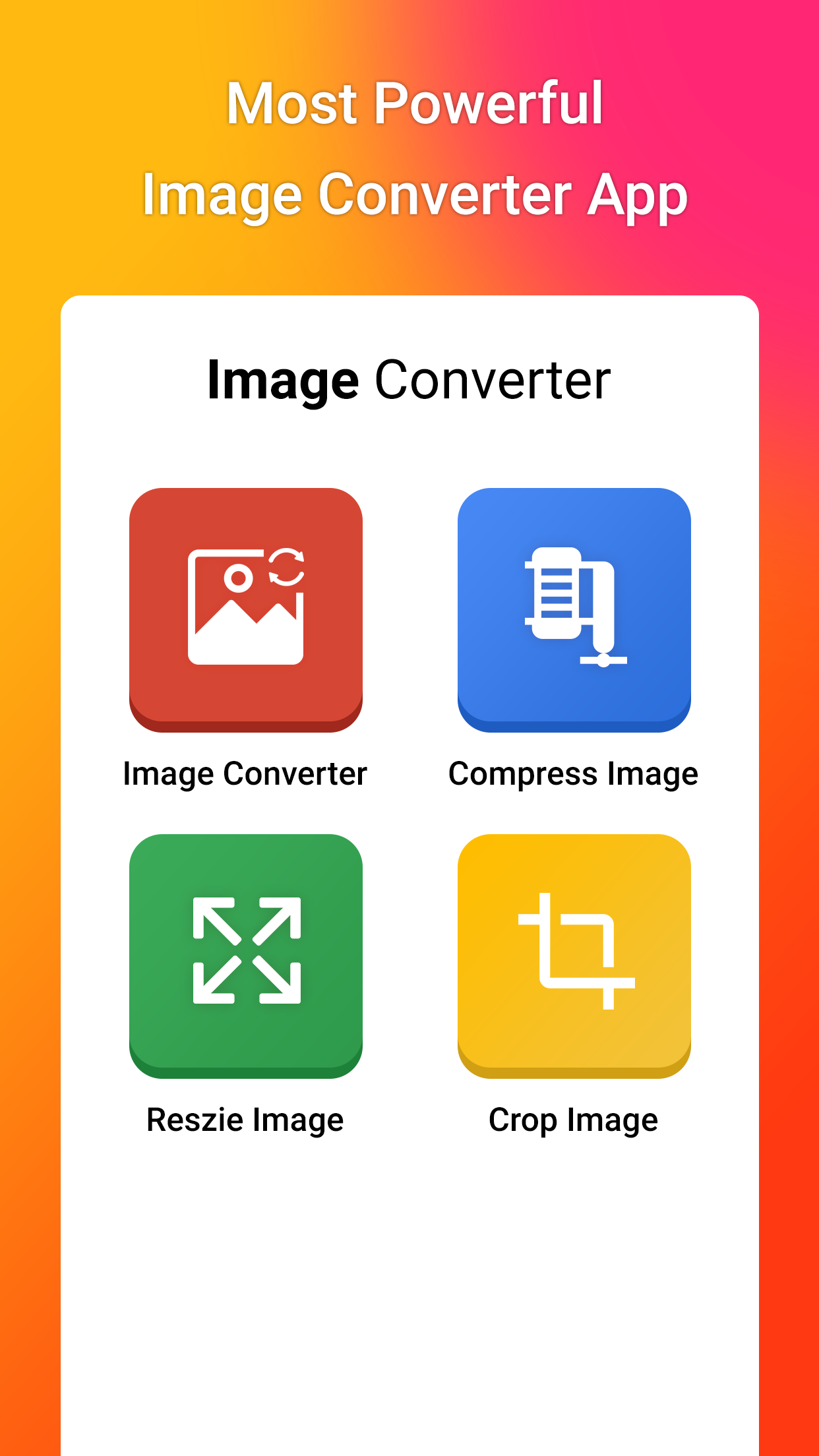Screen dimensions: 819x1456
Task: Tap the Reszie Image label text
Action: [245, 1118]
